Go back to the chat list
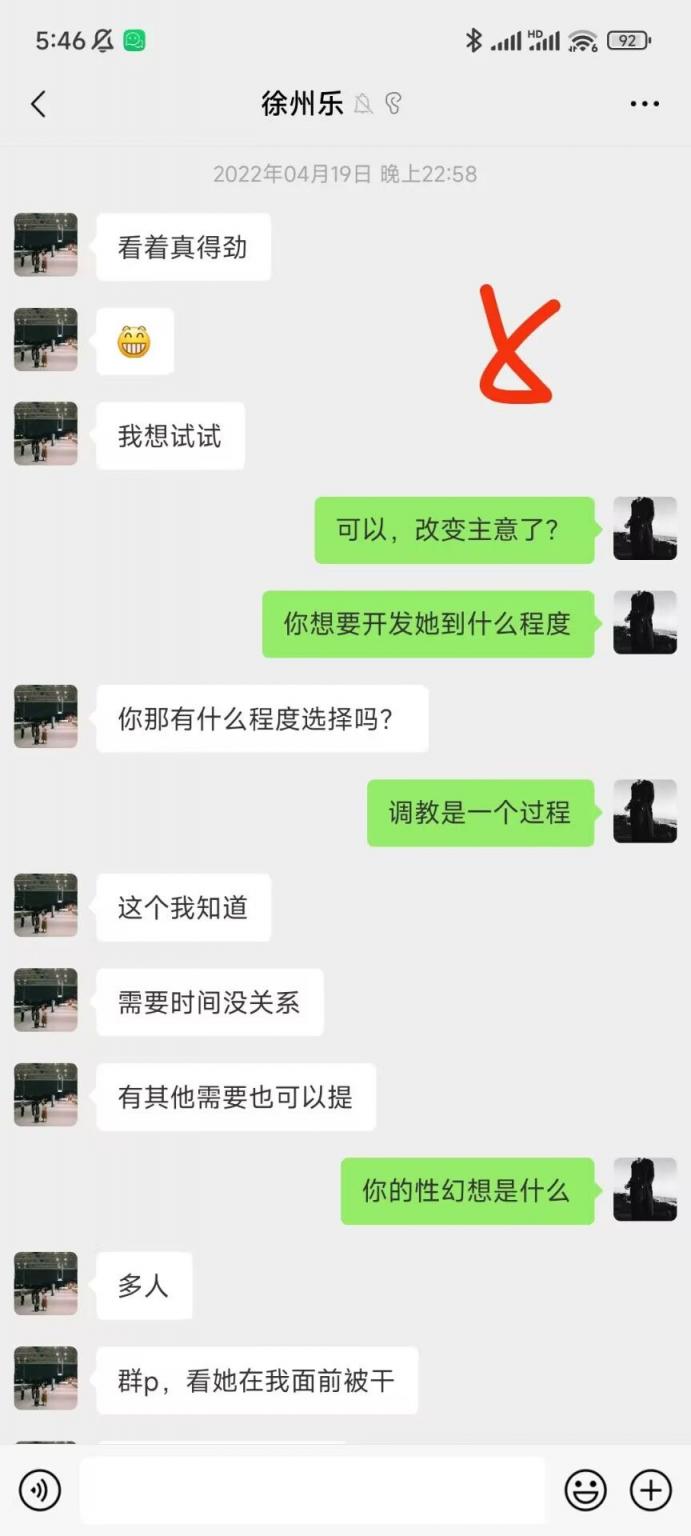This screenshot has width=691, height=1536. pyautogui.click(x=39, y=104)
